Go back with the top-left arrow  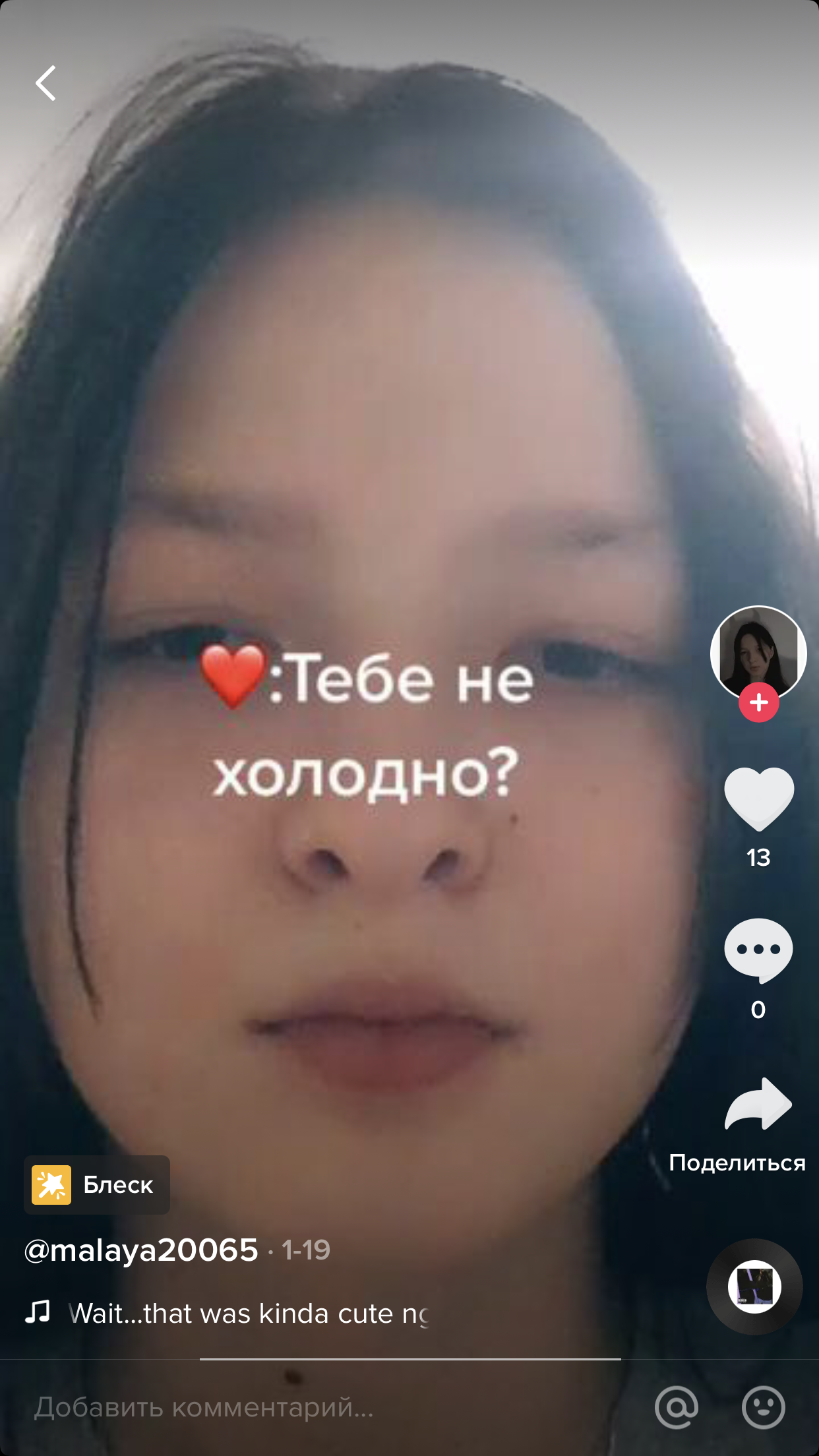pos(45,83)
